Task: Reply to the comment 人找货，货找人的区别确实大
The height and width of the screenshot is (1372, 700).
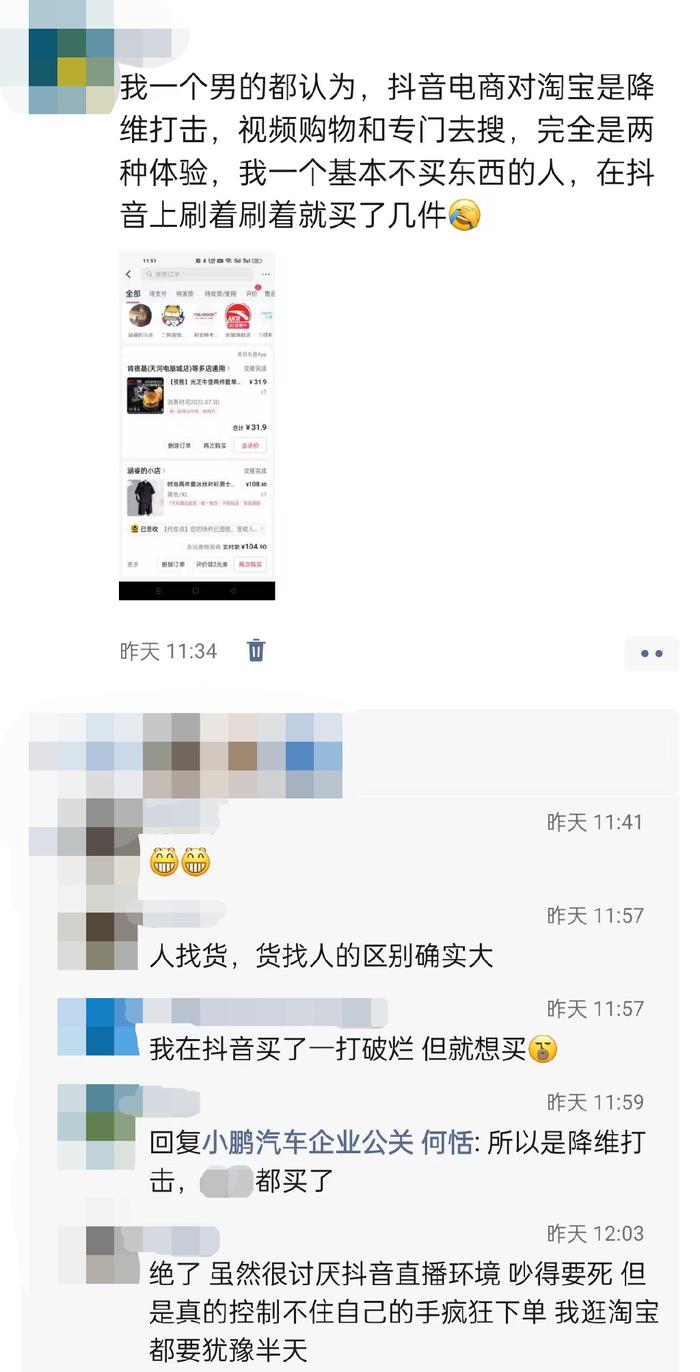Action: [x=321, y=955]
